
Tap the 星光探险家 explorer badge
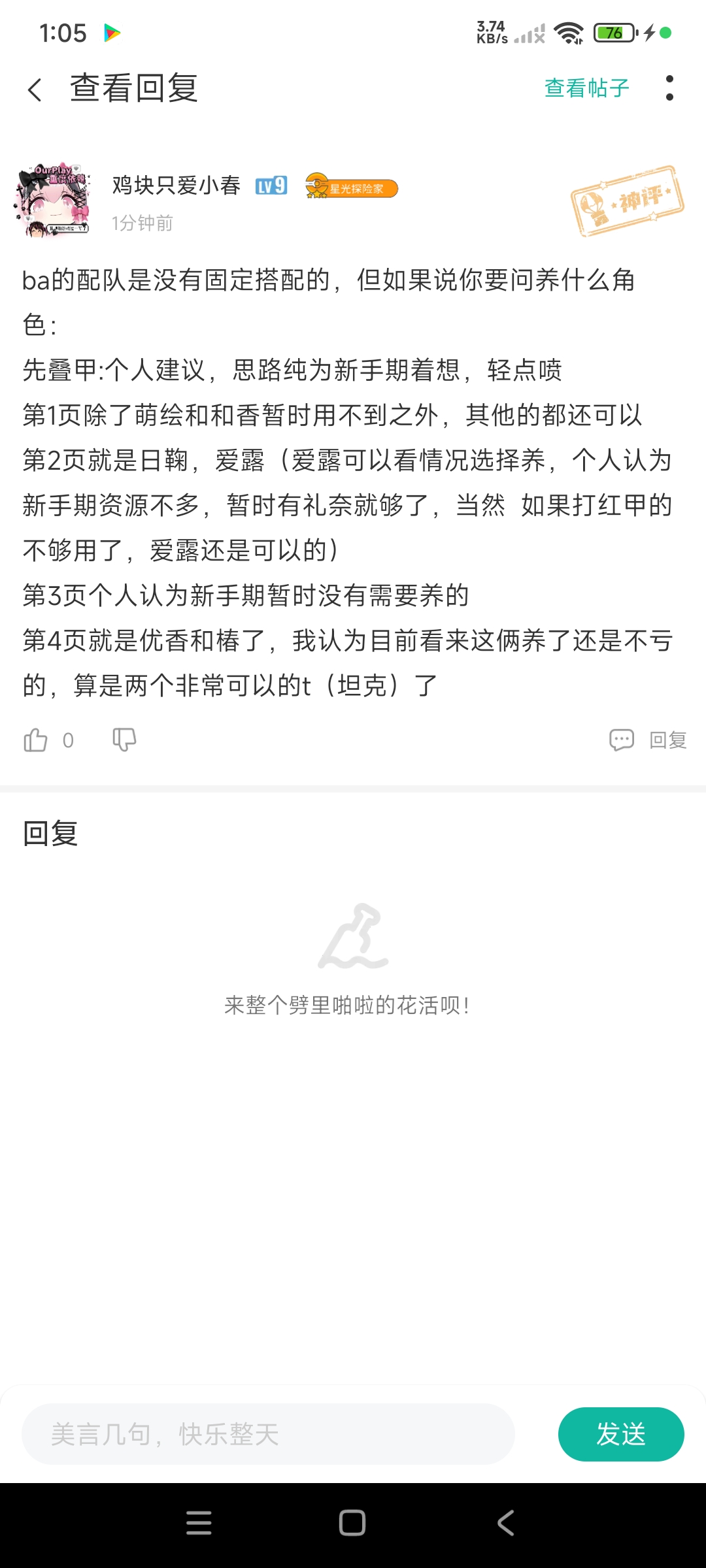coord(351,186)
